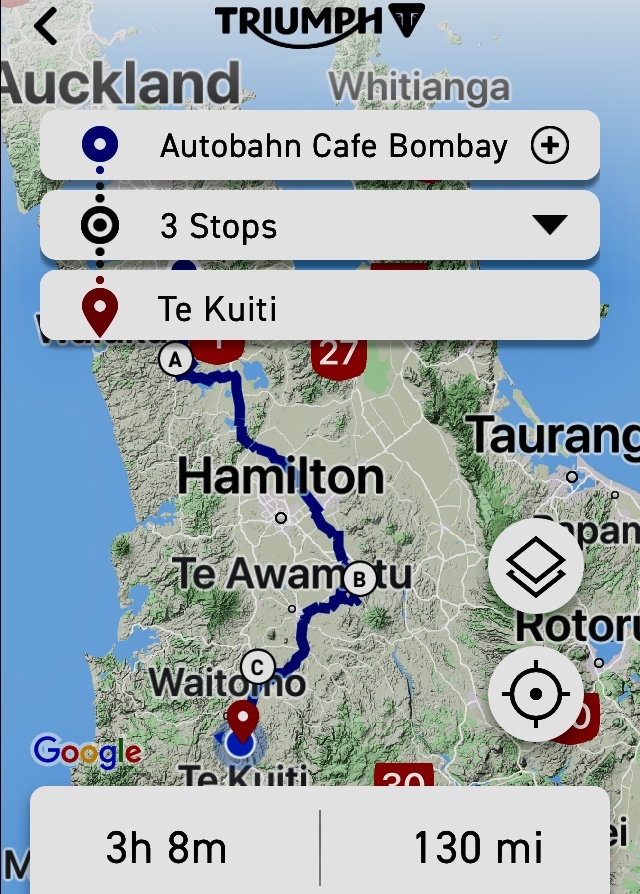The height and width of the screenshot is (894, 640).
Task: Open the map layers button
Action: tap(536, 567)
